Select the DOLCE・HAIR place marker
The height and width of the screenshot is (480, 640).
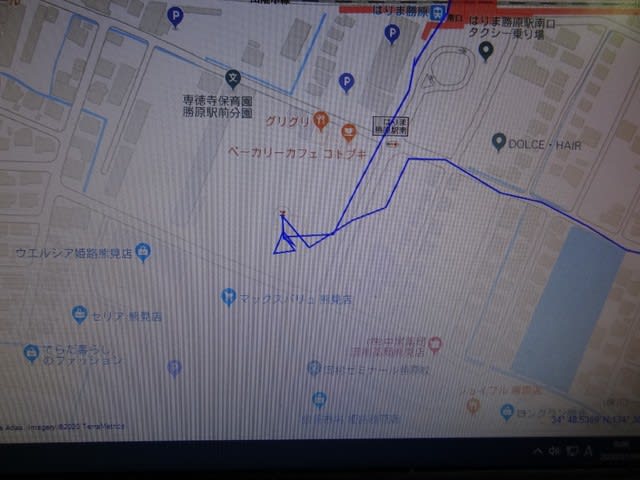click(499, 142)
